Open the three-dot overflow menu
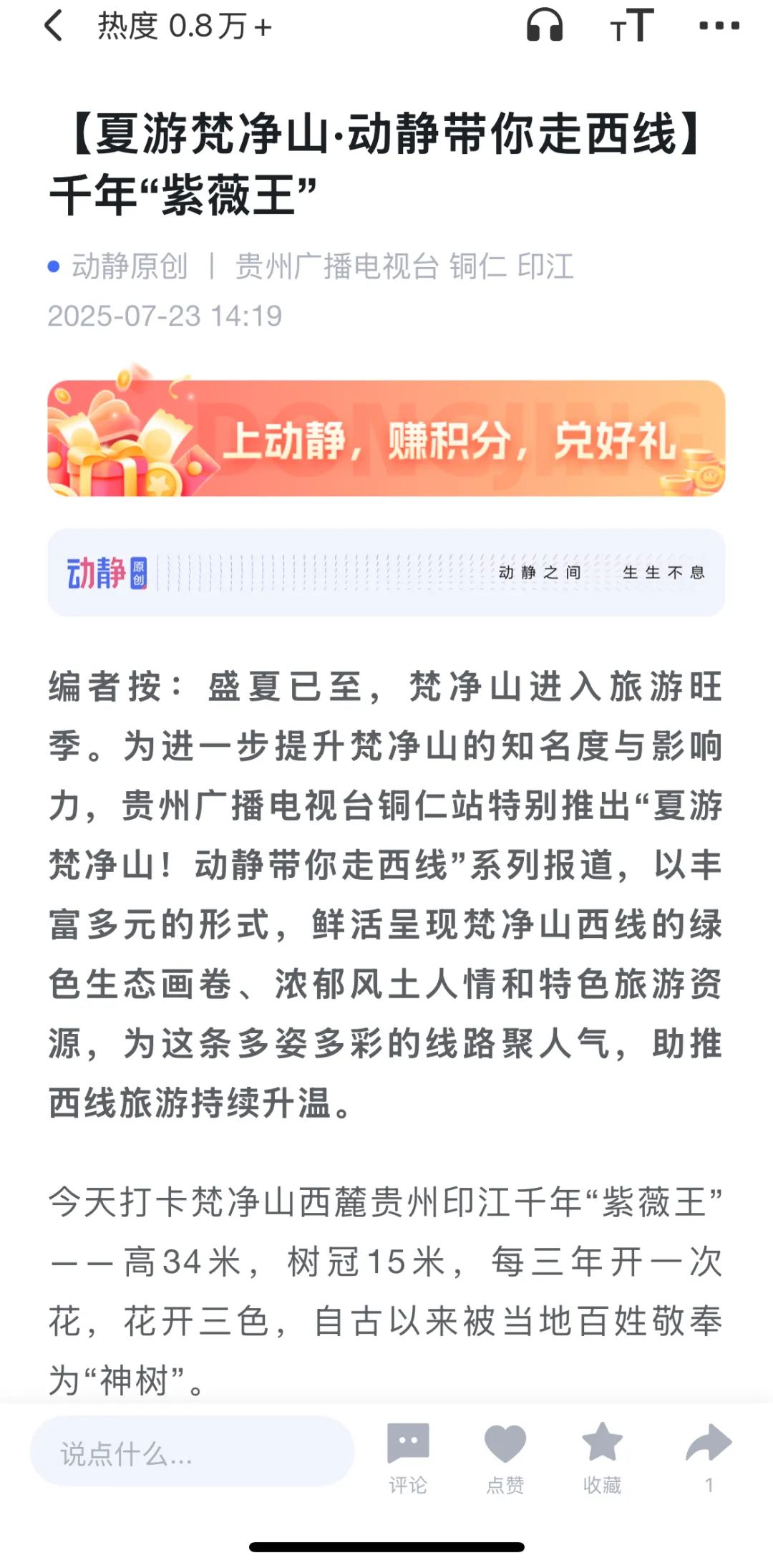Screen dimensions: 773x1568 point(719,26)
